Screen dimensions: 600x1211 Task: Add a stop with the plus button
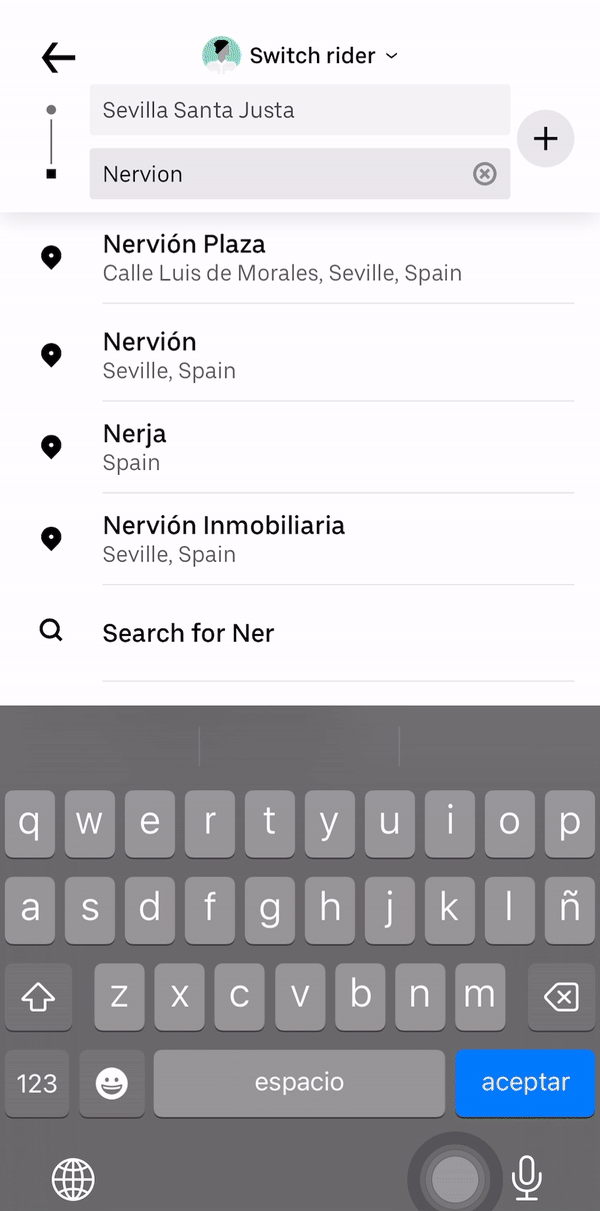click(x=545, y=138)
